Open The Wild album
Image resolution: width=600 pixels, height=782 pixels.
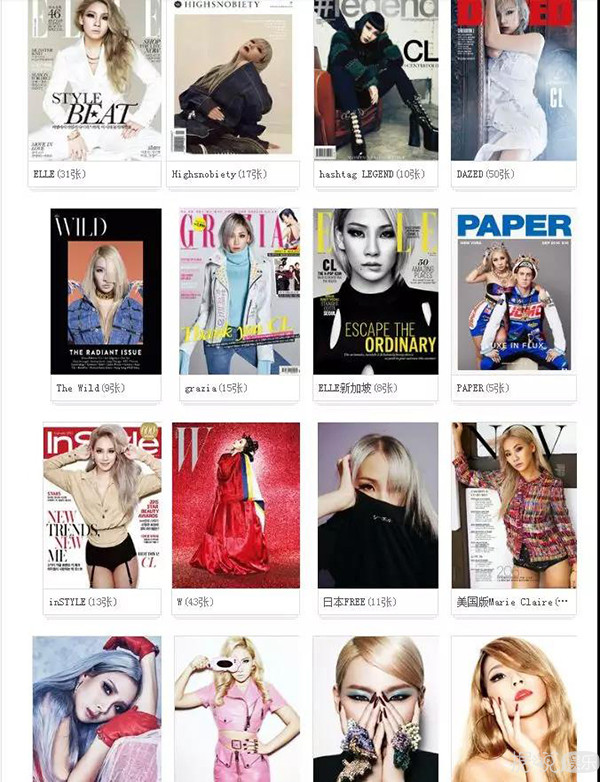coord(106,291)
